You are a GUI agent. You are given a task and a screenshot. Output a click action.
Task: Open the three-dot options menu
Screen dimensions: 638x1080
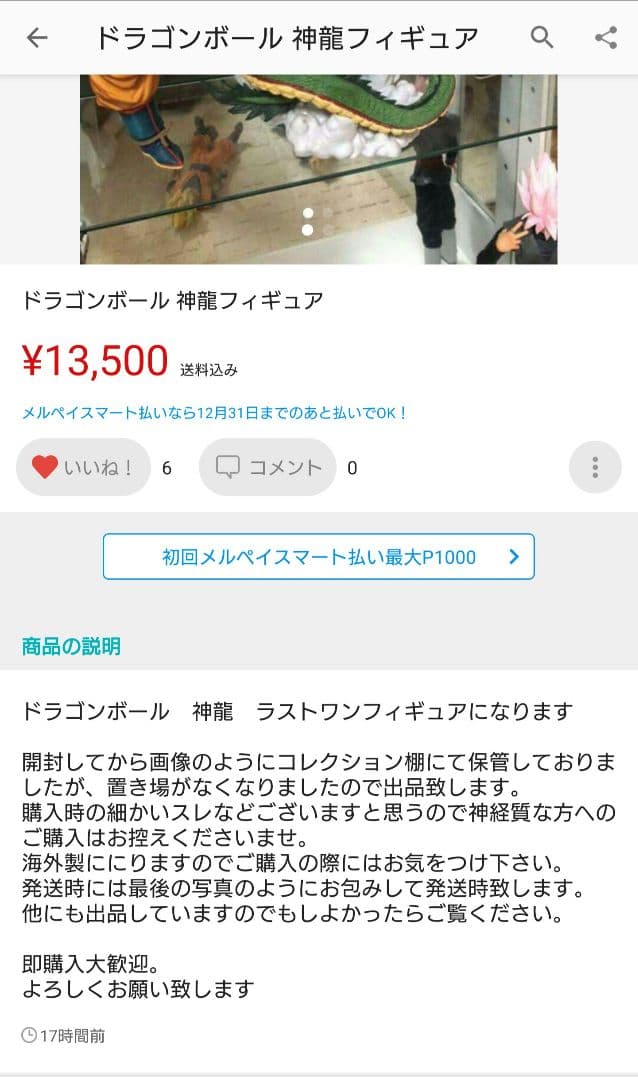(x=595, y=467)
